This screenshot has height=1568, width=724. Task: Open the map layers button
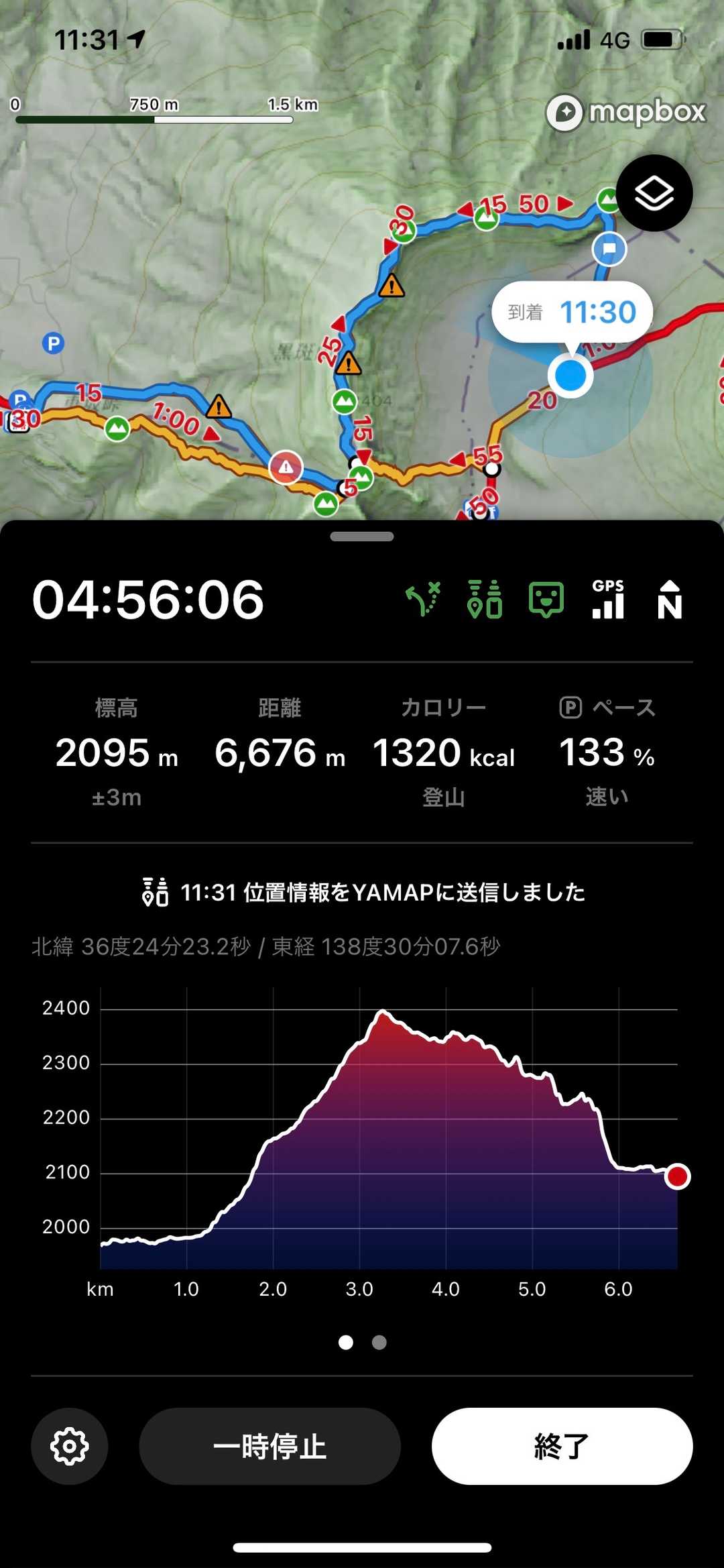pyautogui.click(x=654, y=193)
